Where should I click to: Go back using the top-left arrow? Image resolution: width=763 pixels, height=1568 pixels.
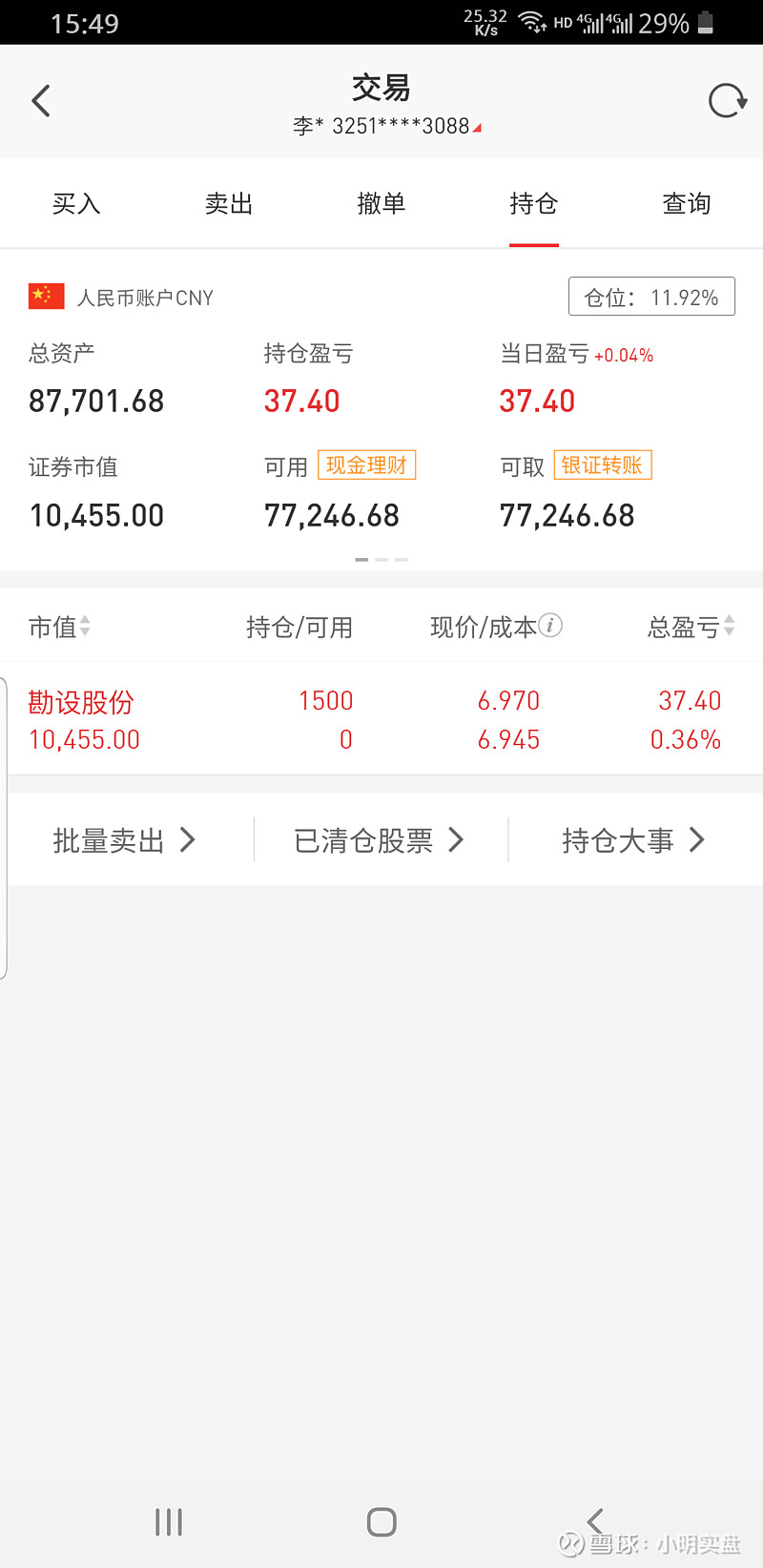click(40, 101)
